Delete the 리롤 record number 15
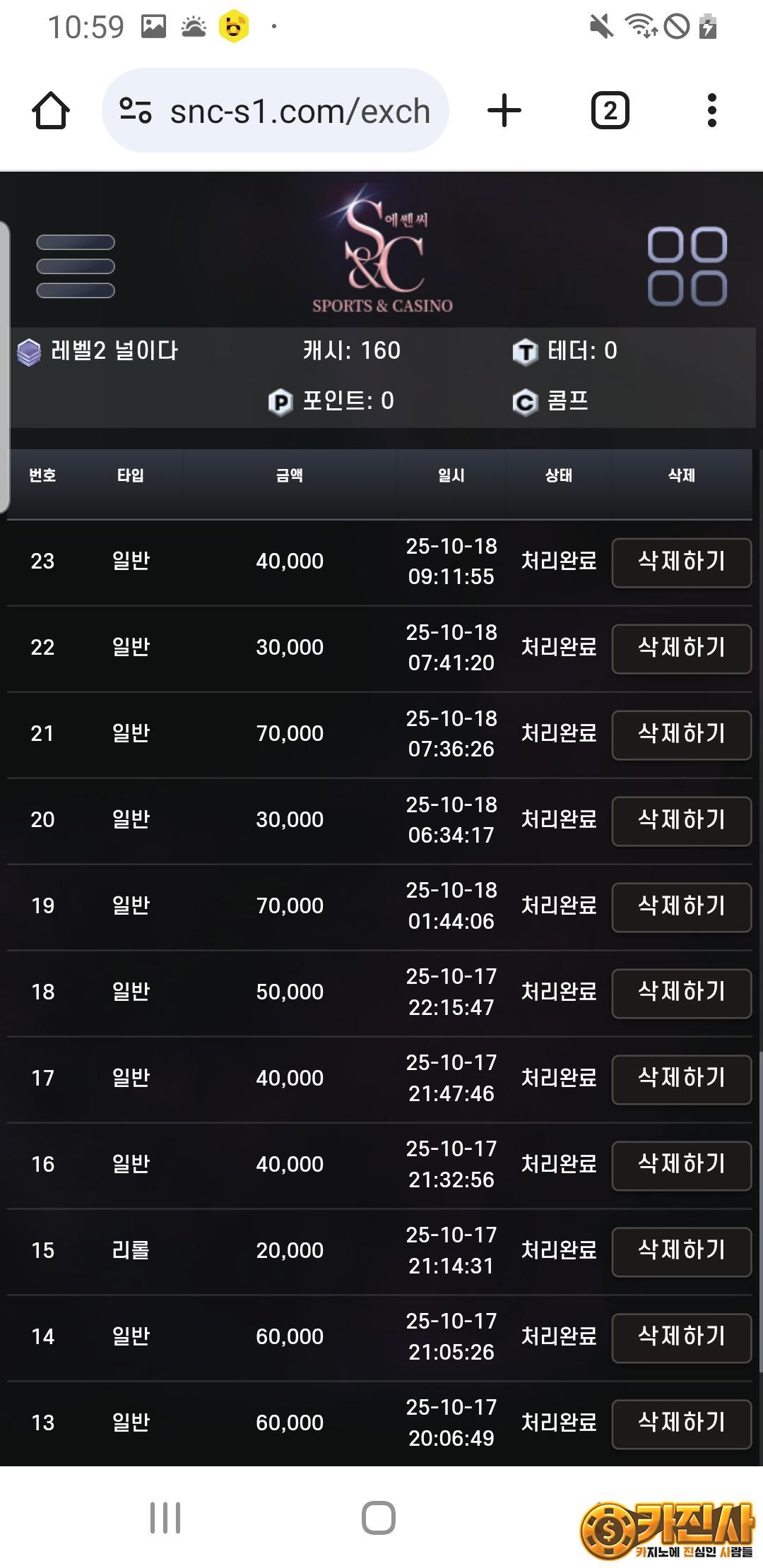The image size is (763, 1568). (681, 1252)
